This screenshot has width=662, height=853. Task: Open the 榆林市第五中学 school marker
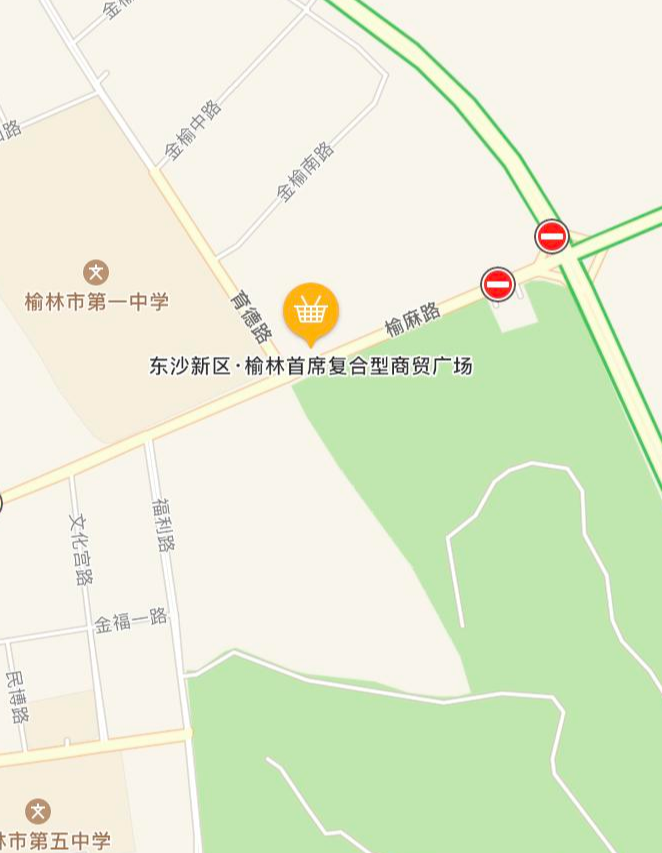pos(38,811)
